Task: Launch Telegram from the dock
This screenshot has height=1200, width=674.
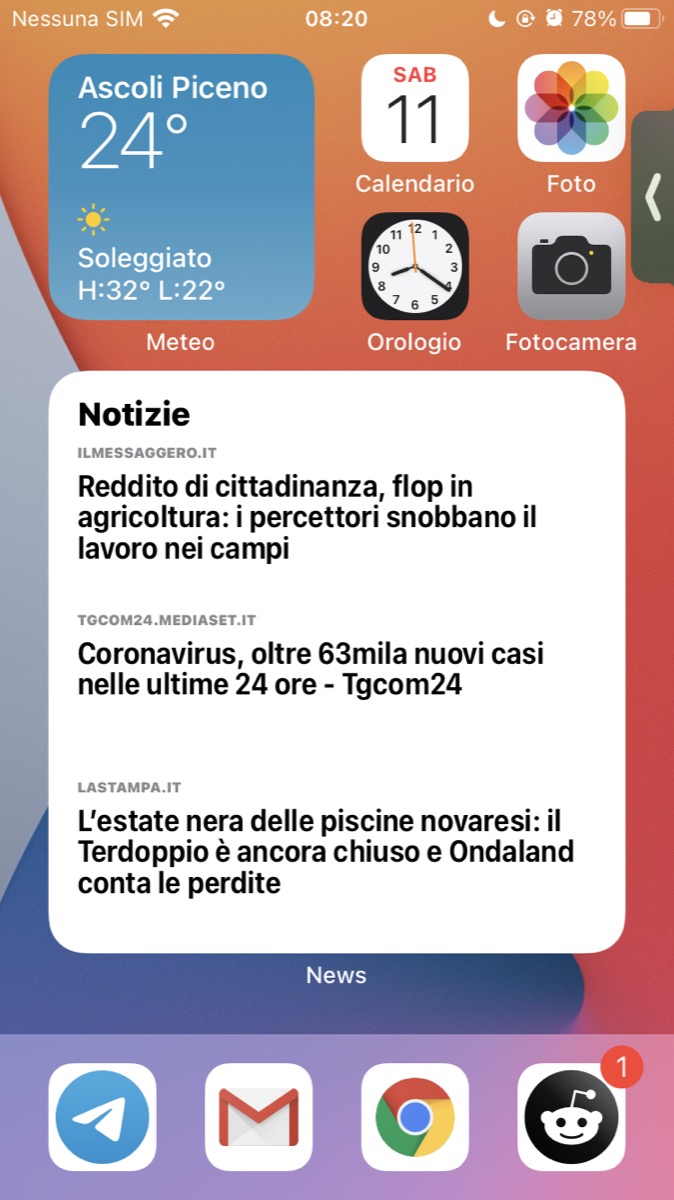Action: (x=103, y=1117)
